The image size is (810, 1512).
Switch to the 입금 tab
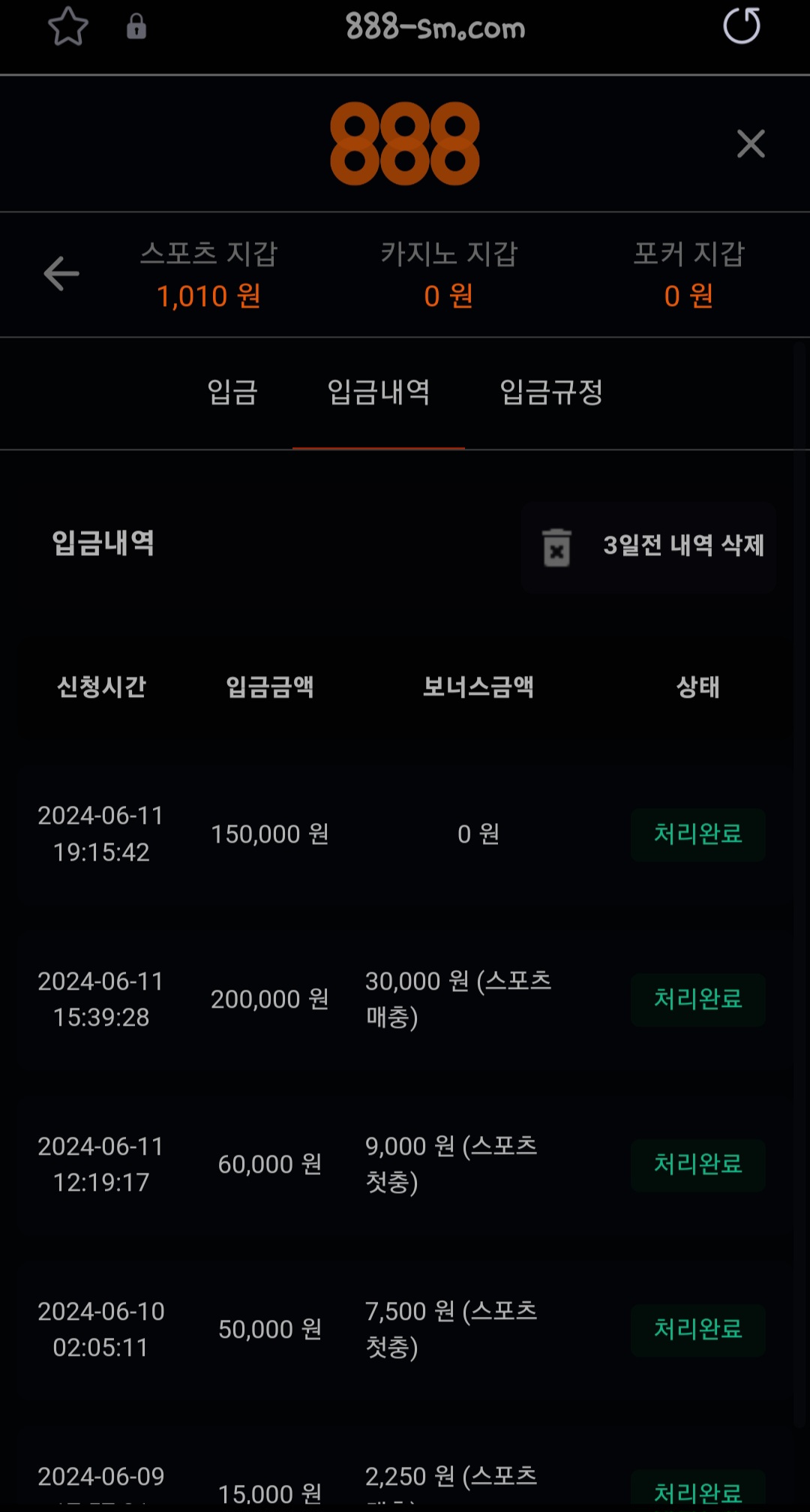pyautogui.click(x=232, y=392)
